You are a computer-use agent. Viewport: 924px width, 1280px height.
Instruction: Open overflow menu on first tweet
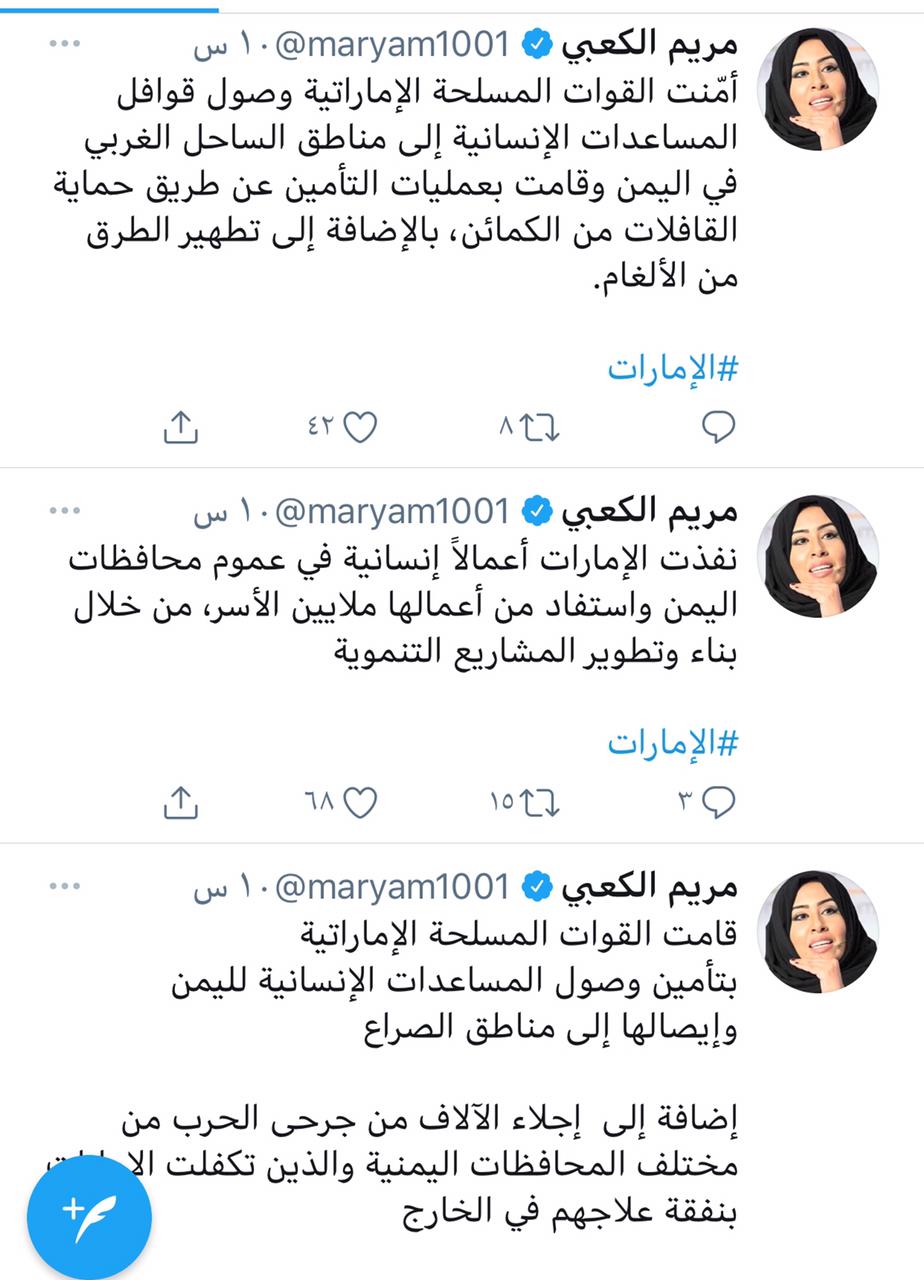[x=63, y=45]
